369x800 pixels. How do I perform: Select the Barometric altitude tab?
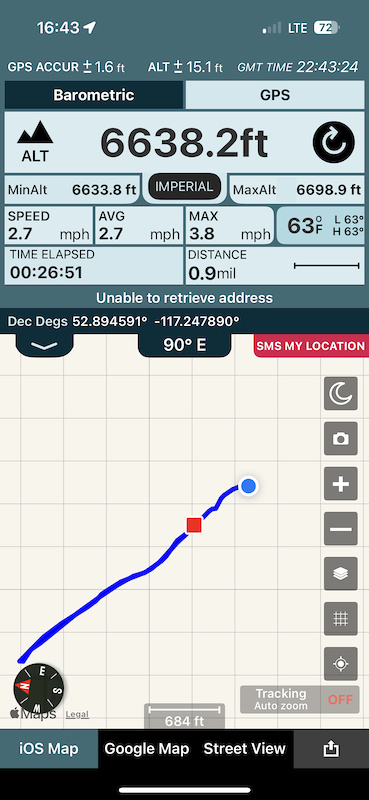(94, 95)
